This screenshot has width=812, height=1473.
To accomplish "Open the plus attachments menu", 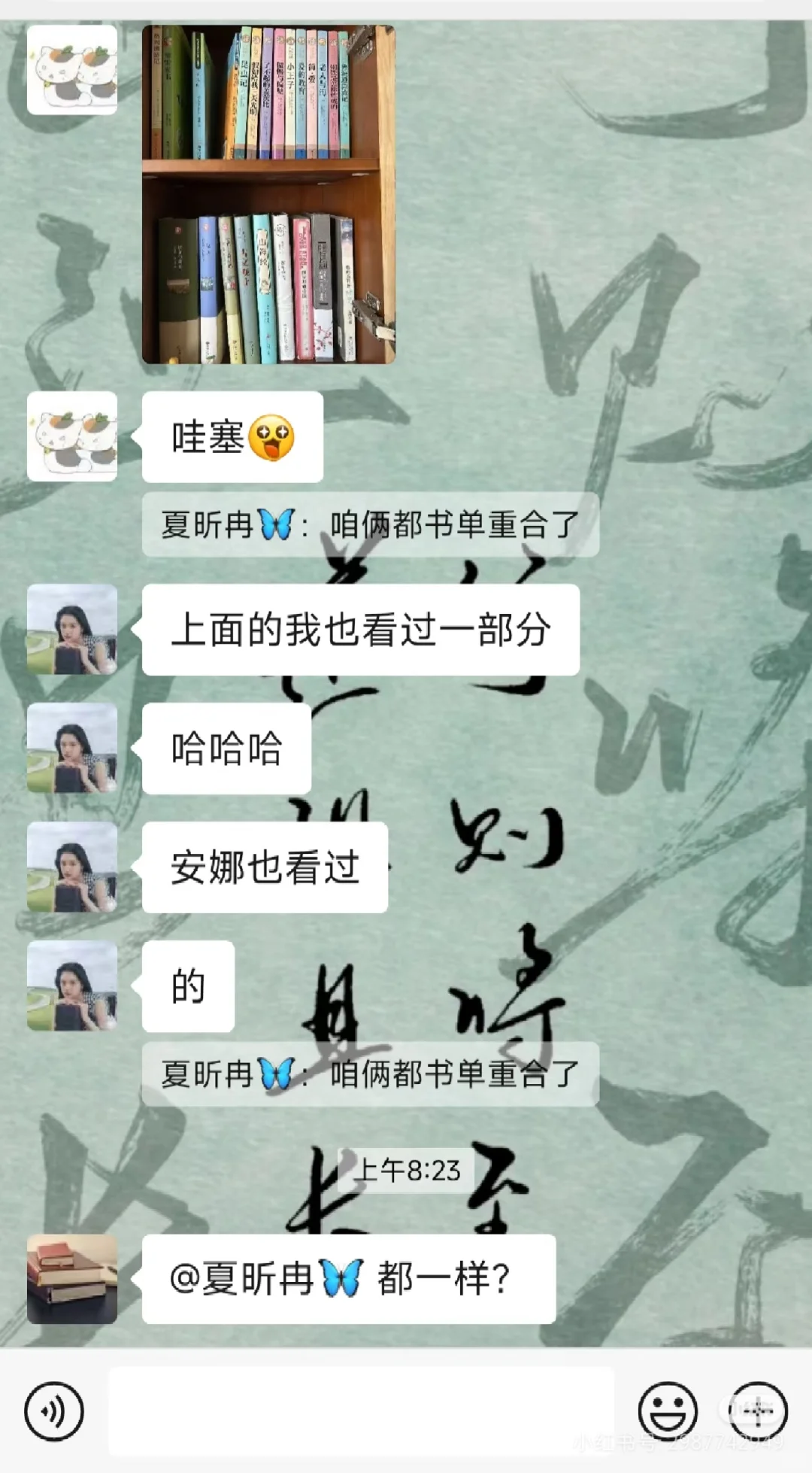I will click(x=758, y=1411).
